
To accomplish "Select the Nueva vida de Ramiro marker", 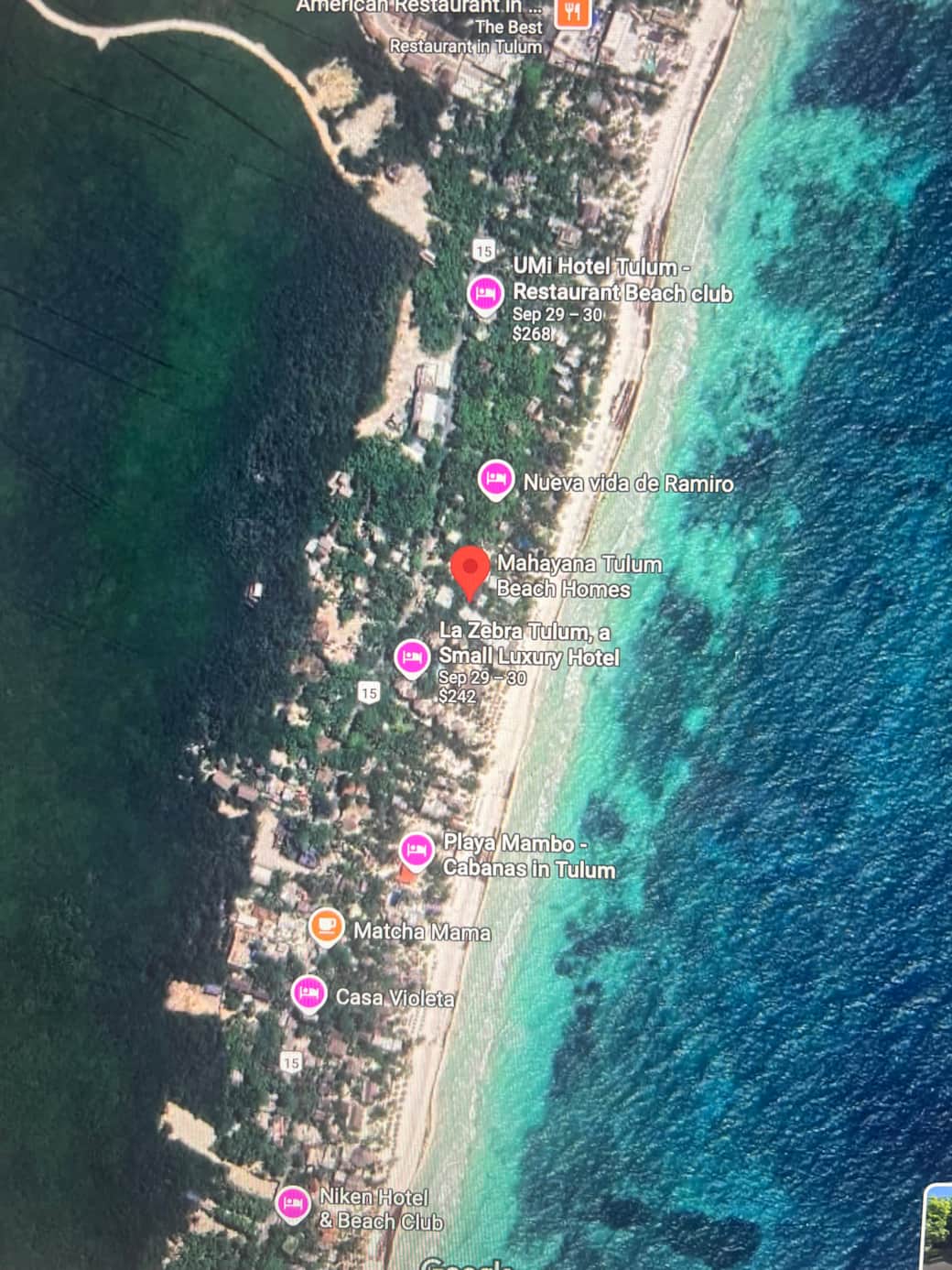I will (495, 478).
